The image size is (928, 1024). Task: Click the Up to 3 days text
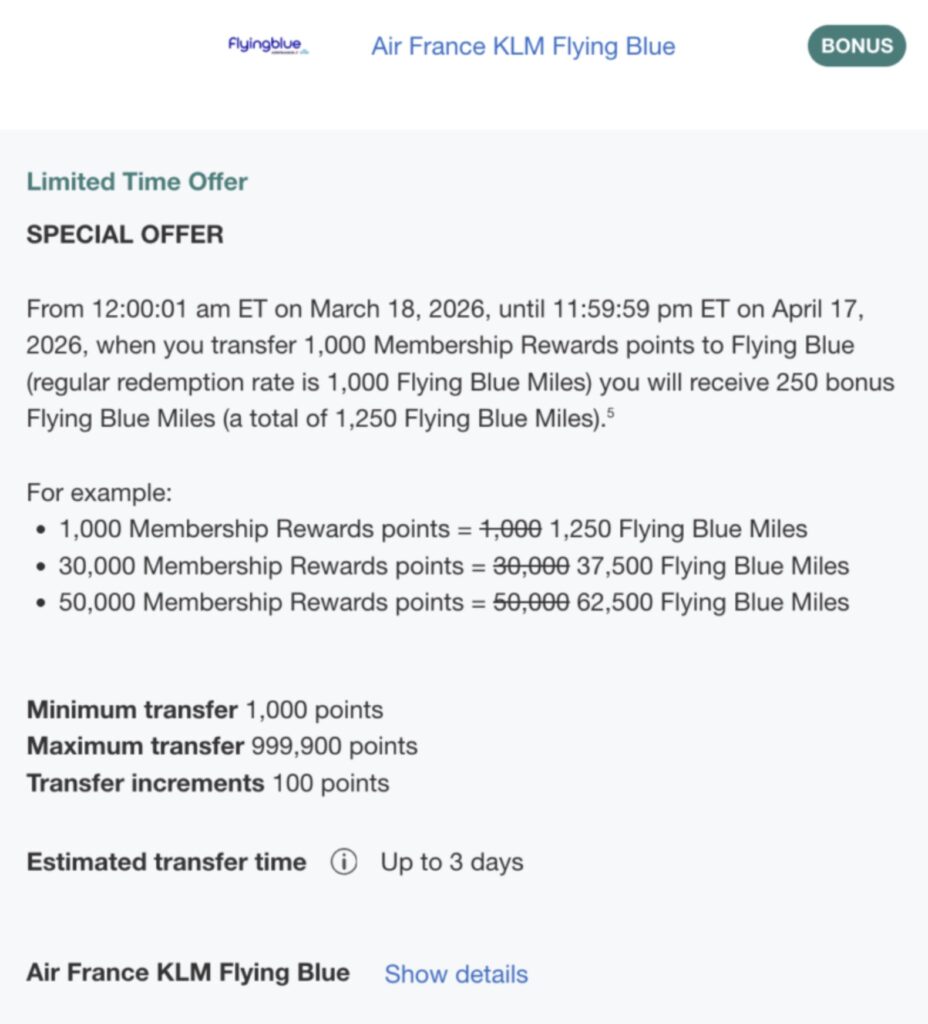click(450, 862)
